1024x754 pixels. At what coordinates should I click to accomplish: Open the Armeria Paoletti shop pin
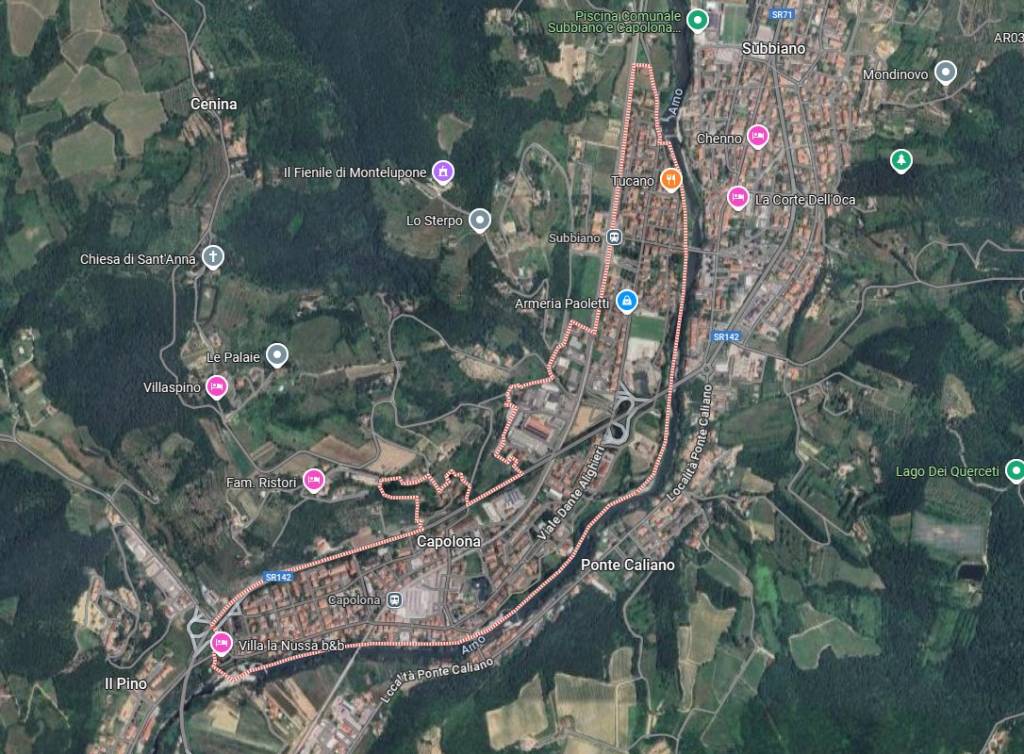(627, 300)
